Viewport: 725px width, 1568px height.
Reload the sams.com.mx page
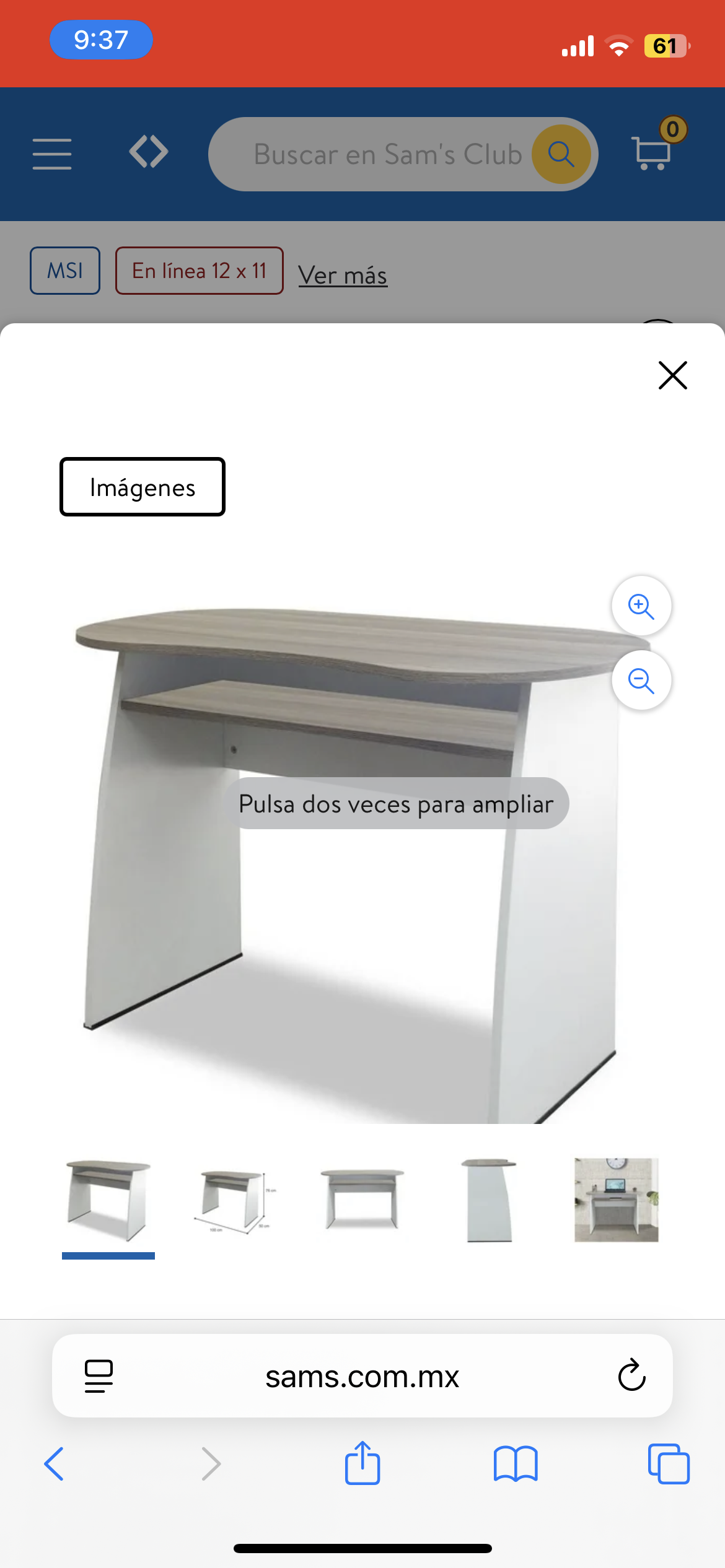(631, 1376)
